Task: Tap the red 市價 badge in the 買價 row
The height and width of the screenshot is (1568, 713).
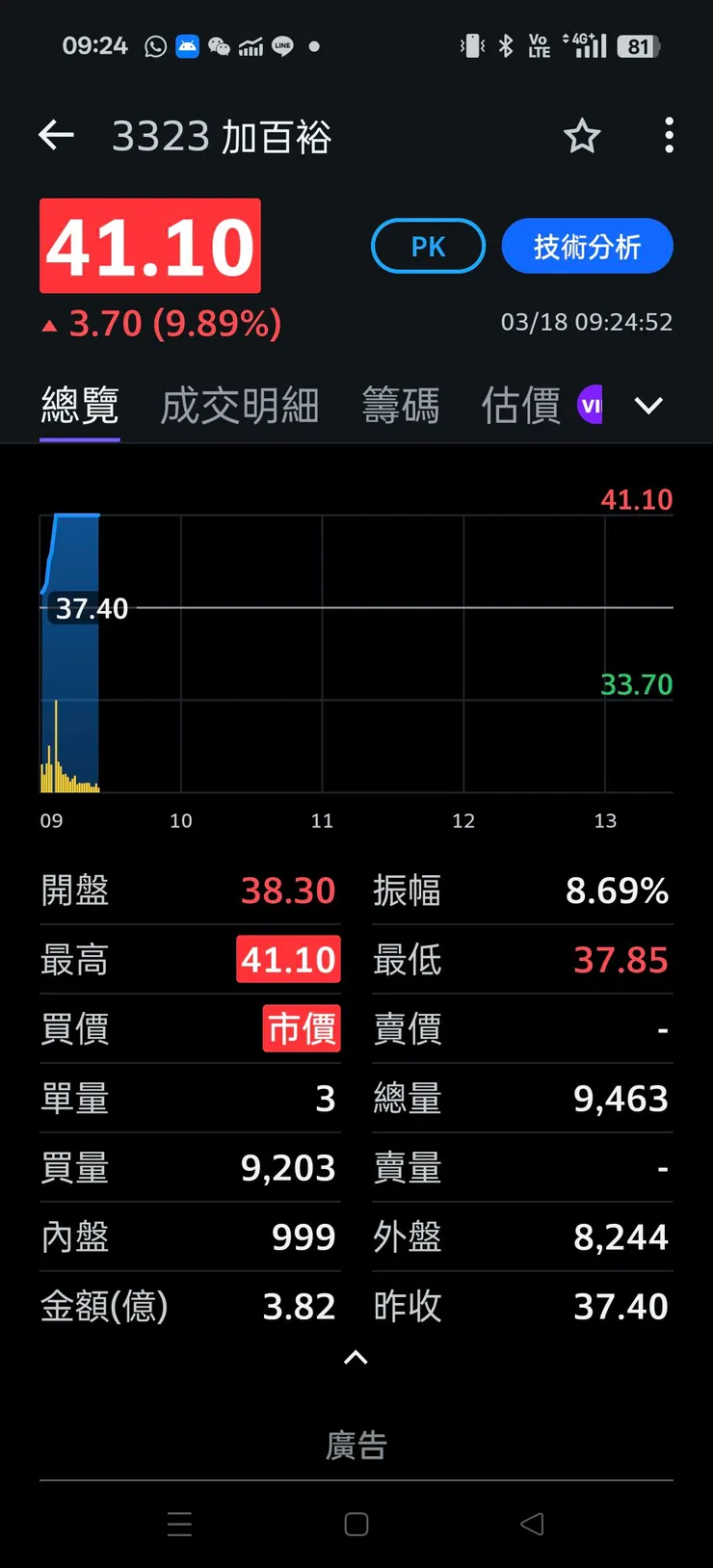Action: tap(301, 1028)
